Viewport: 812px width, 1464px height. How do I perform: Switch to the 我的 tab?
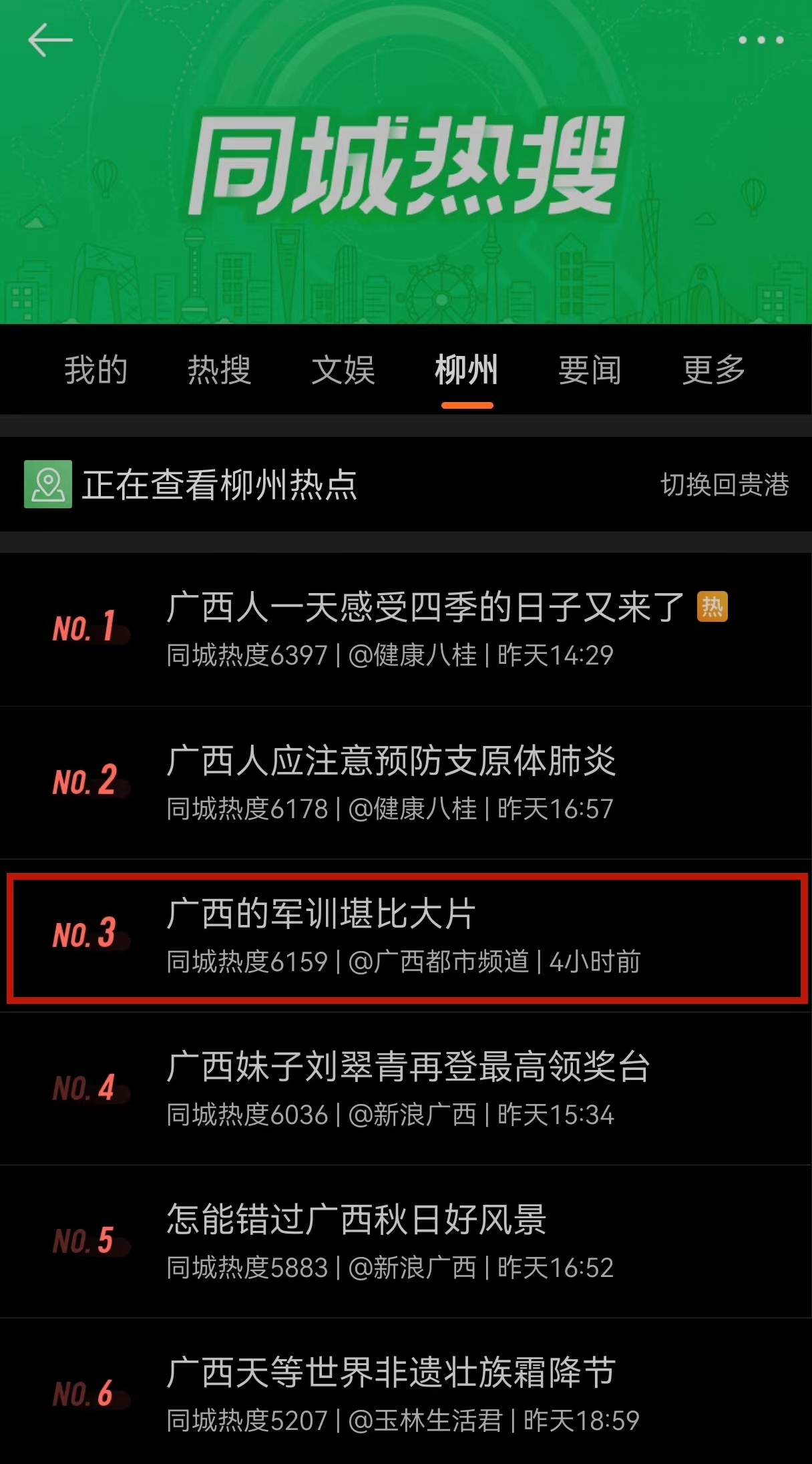tap(95, 370)
